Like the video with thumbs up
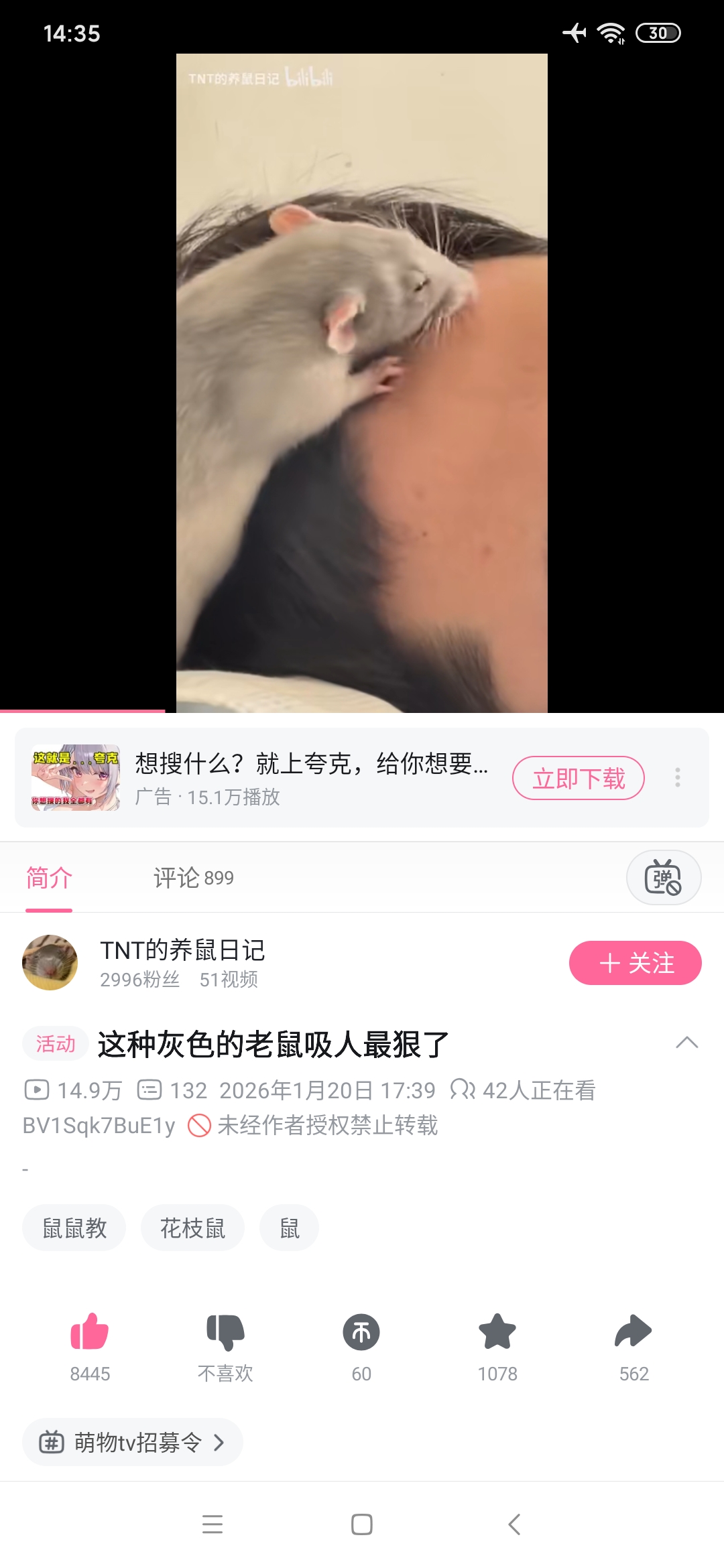 pos(90,1331)
